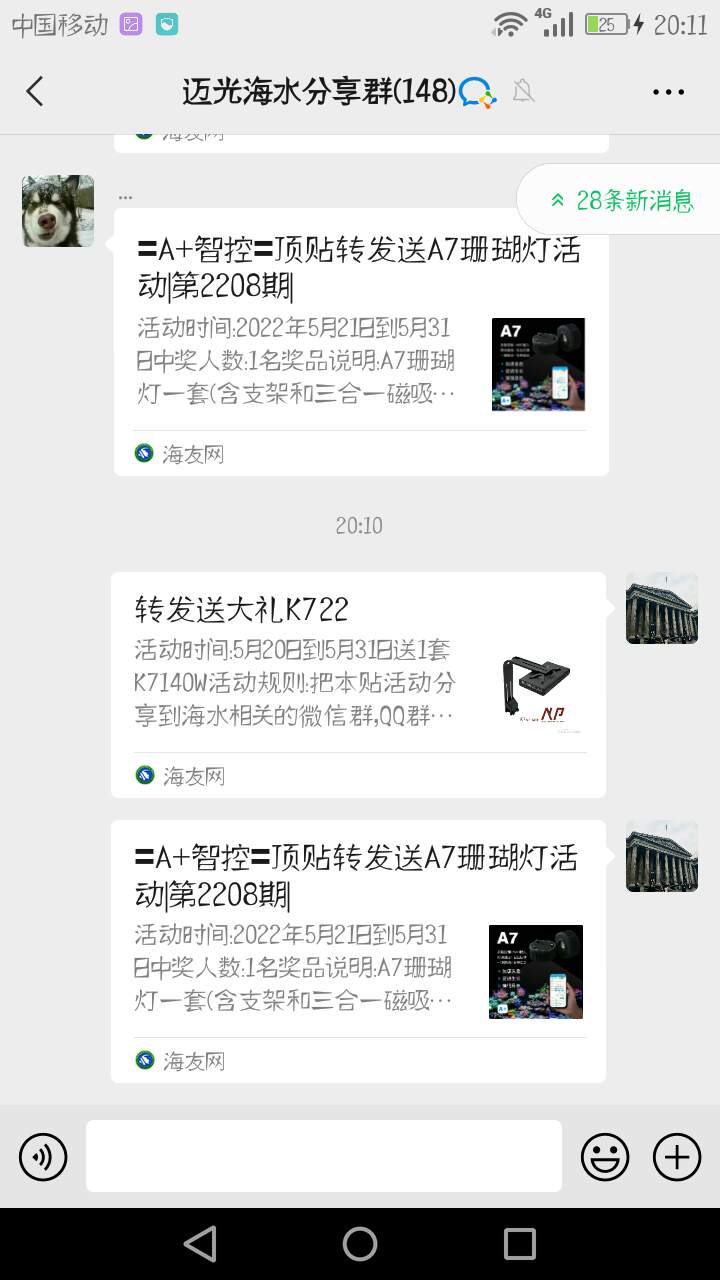This screenshot has height=1280, width=720.
Task: Focus the message text field
Action: click(x=323, y=1156)
